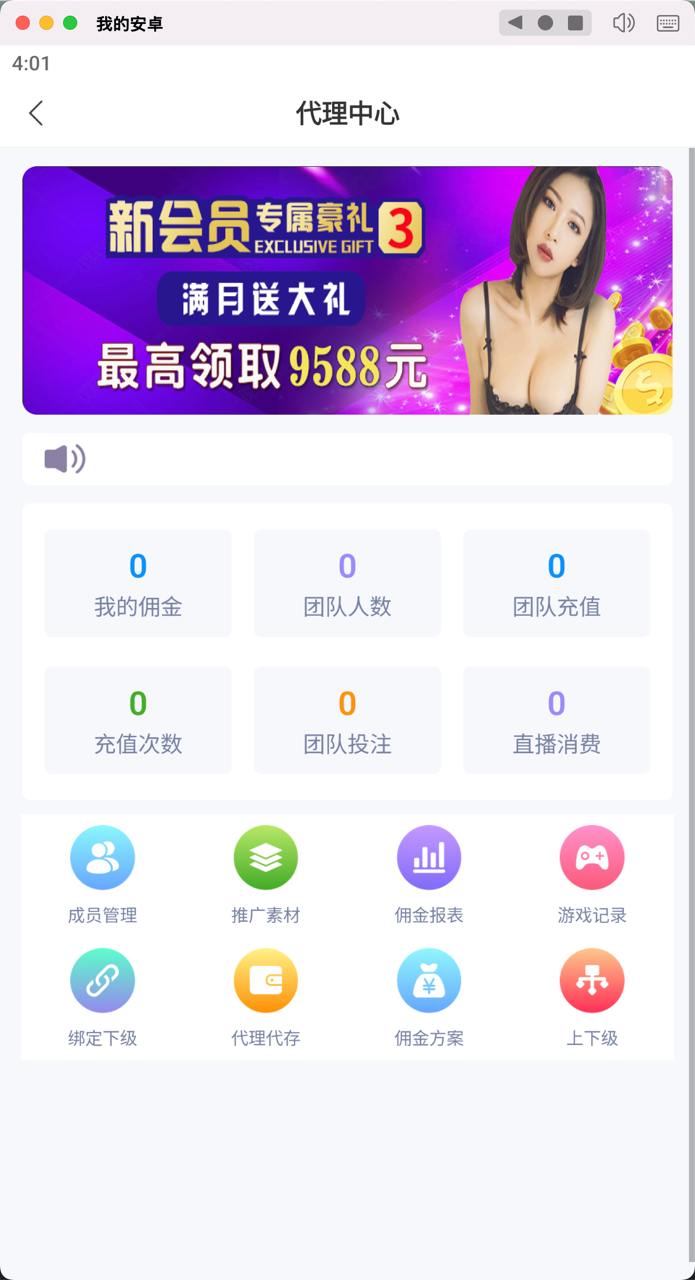Go back from 代理中心 page
The image size is (695, 1280).
click(x=36, y=113)
